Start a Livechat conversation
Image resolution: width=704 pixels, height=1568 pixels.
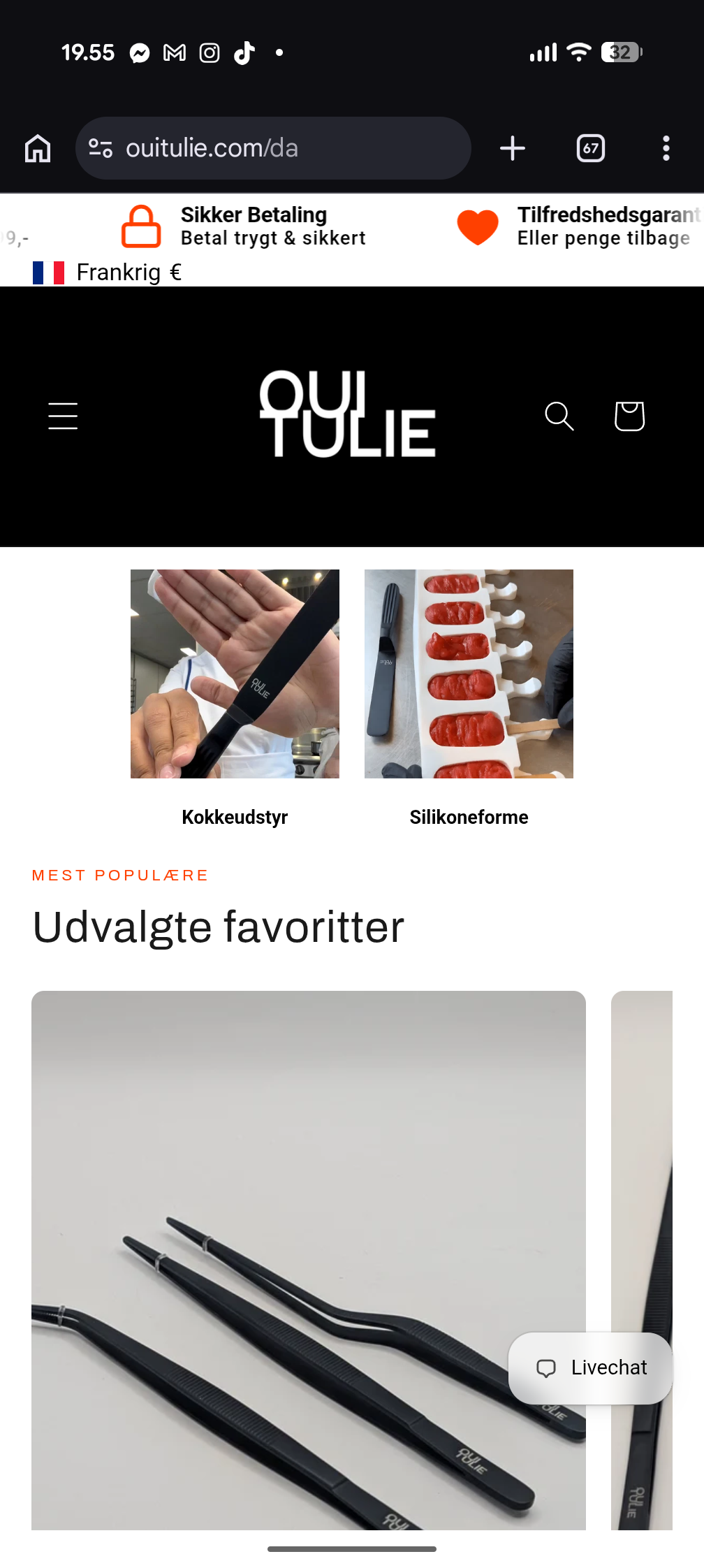point(591,1367)
